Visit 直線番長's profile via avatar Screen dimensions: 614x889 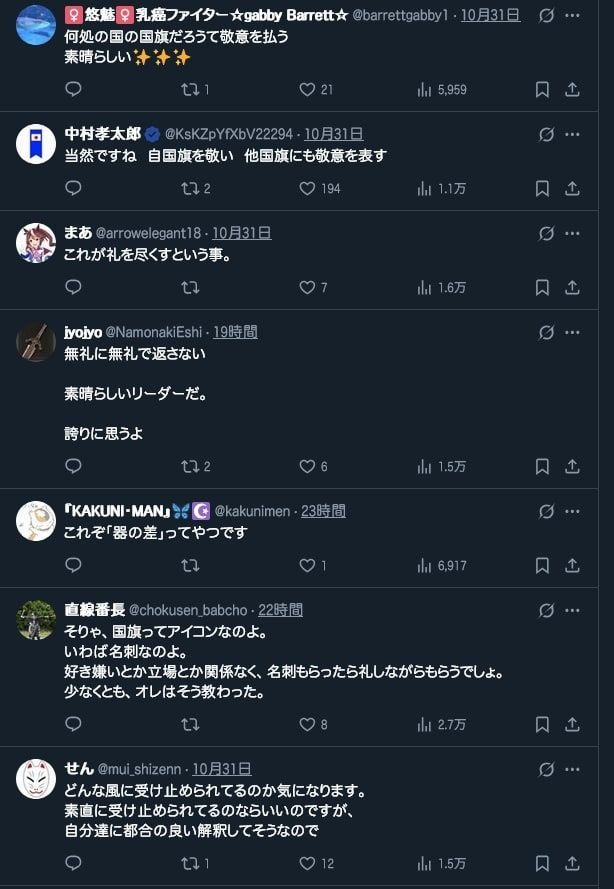point(36,620)
